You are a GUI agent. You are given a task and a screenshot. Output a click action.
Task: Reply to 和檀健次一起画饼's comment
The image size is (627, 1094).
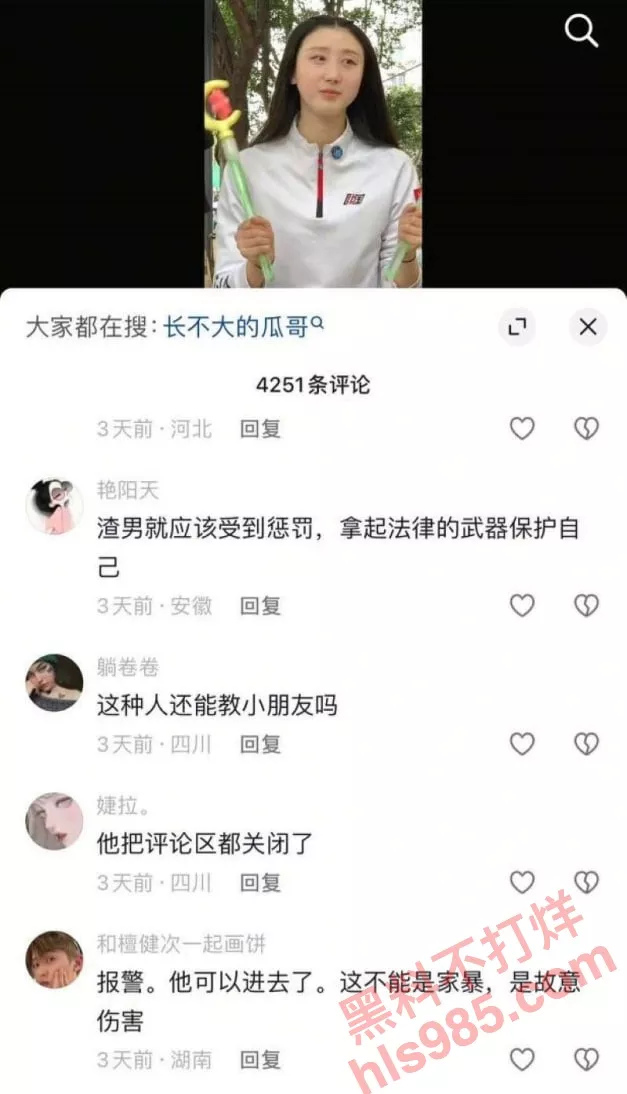(260, 1060)
